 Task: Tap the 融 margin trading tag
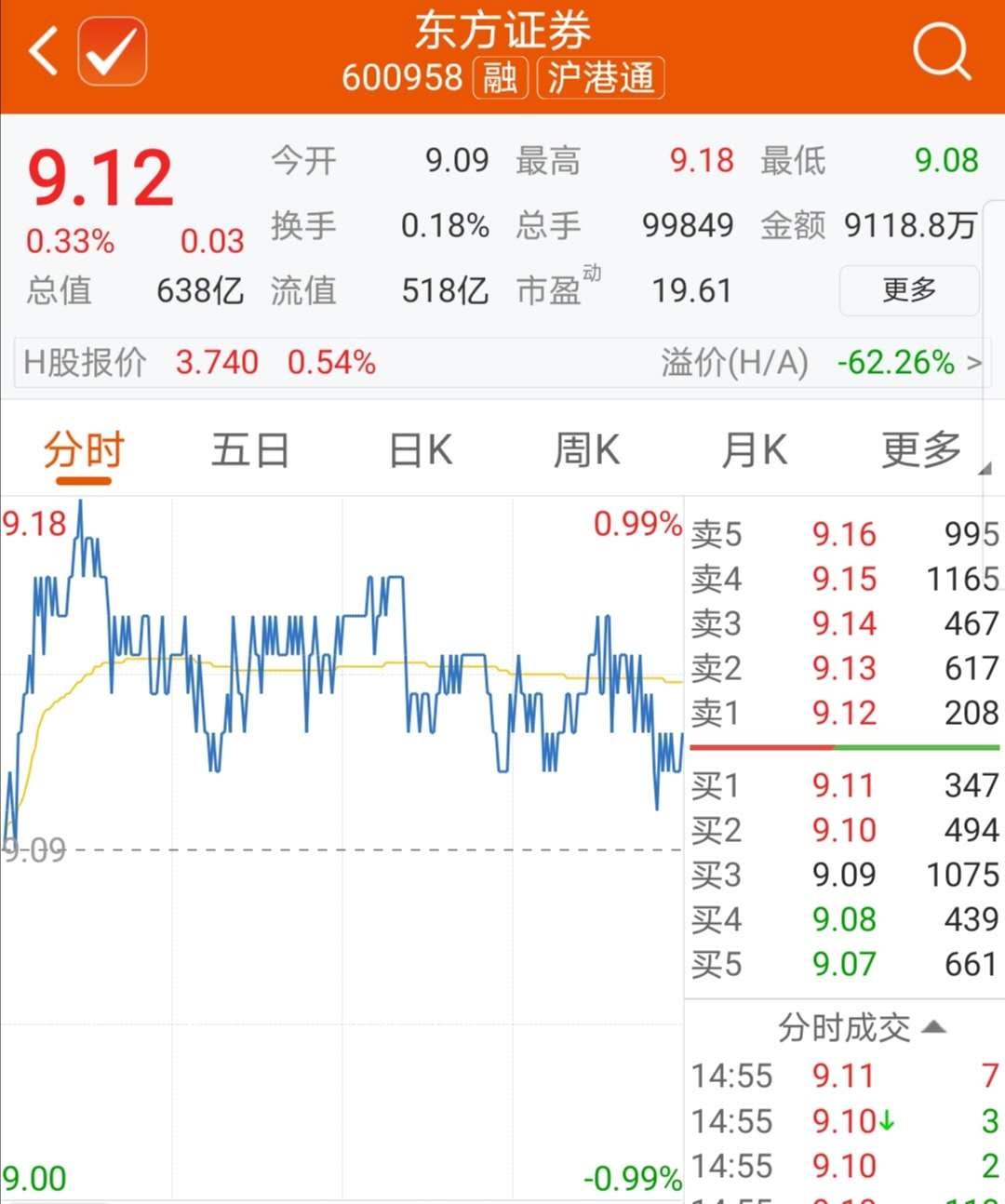tap(501, 78)
